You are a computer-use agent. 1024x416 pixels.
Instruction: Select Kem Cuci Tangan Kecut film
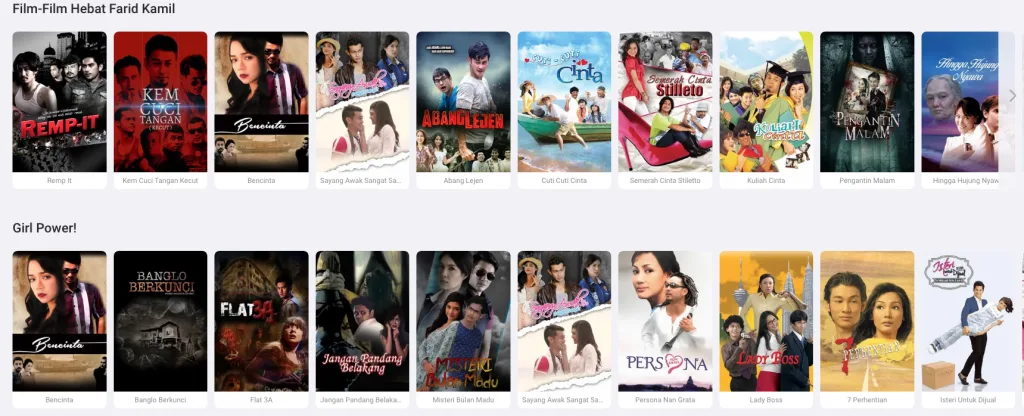click(160, 102)
